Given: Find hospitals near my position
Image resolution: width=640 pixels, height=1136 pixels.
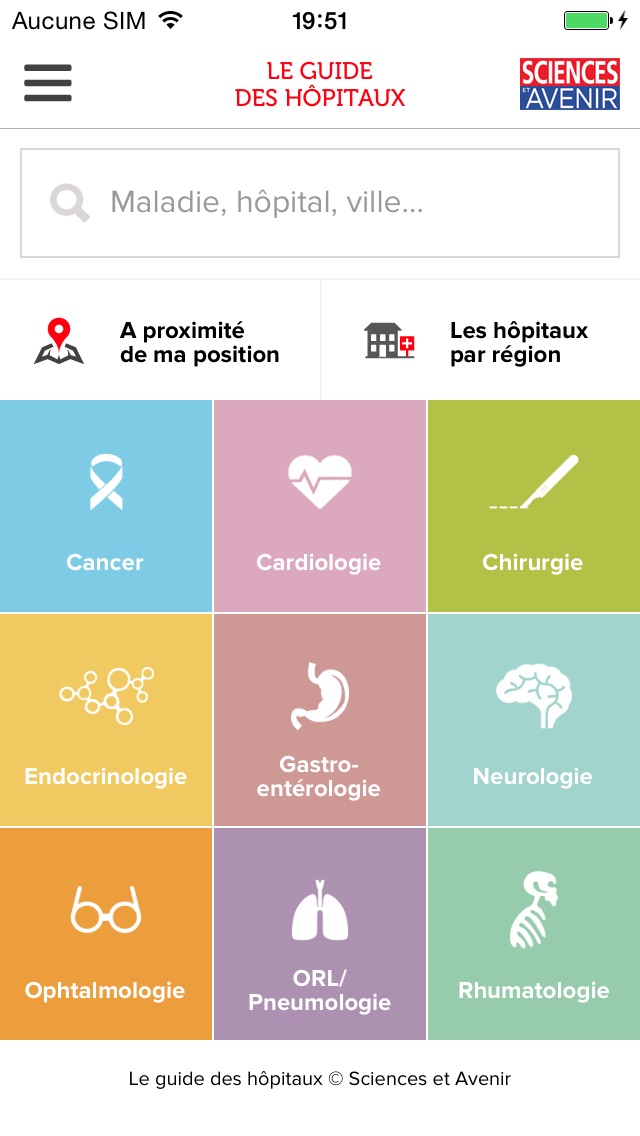Looking at the screenshot, I should click(159, 341).
